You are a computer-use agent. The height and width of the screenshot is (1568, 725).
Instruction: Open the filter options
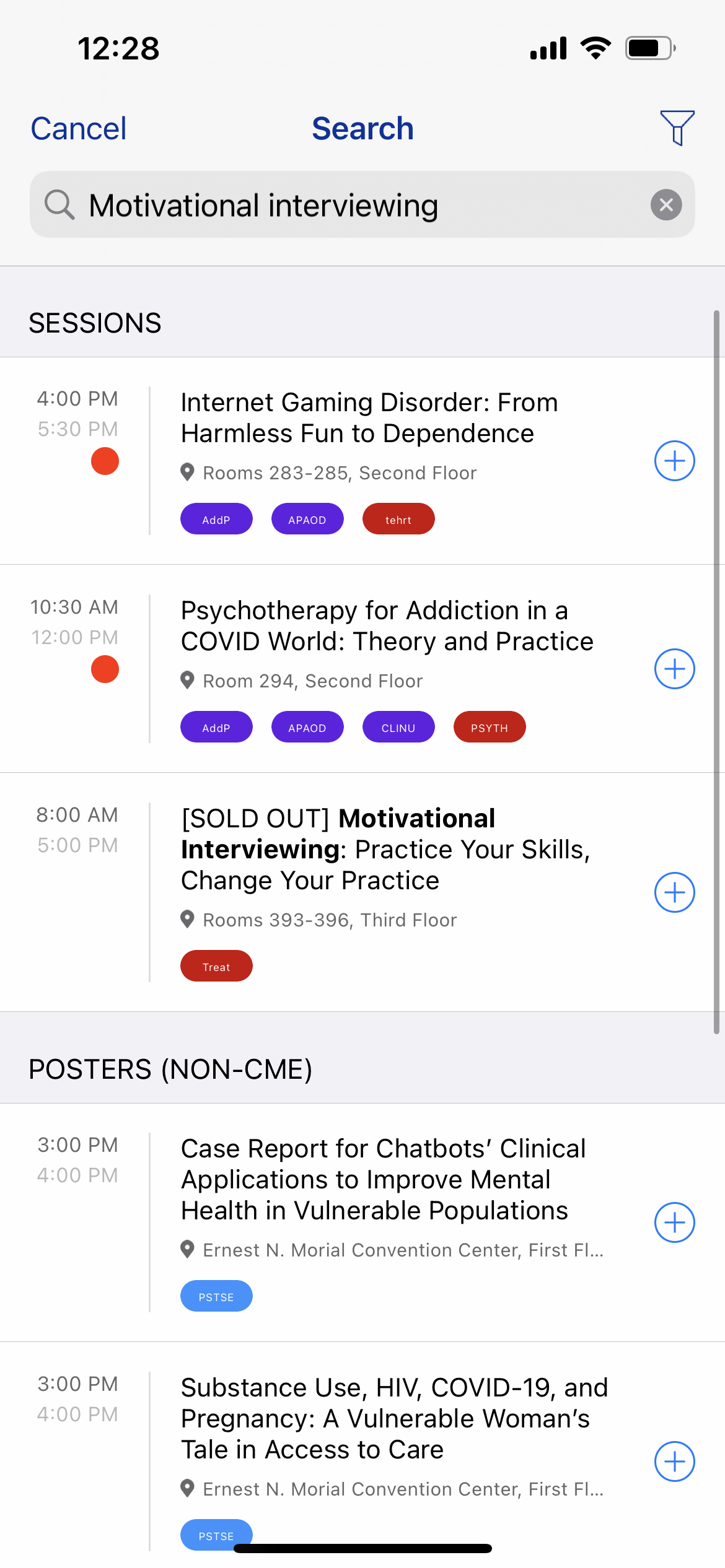[x=677, y=128]
